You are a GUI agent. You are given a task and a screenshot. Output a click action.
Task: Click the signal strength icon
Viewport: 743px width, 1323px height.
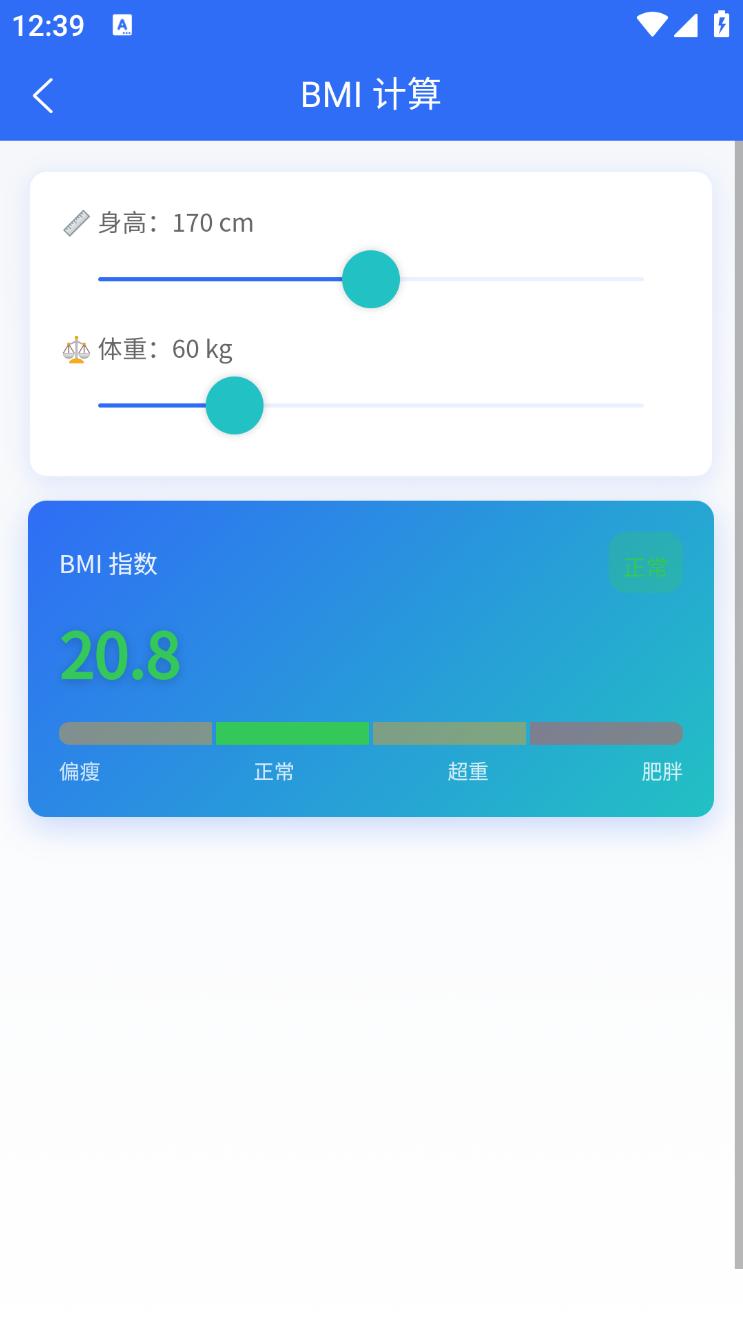pyautogui.click(x=686, y=26)
